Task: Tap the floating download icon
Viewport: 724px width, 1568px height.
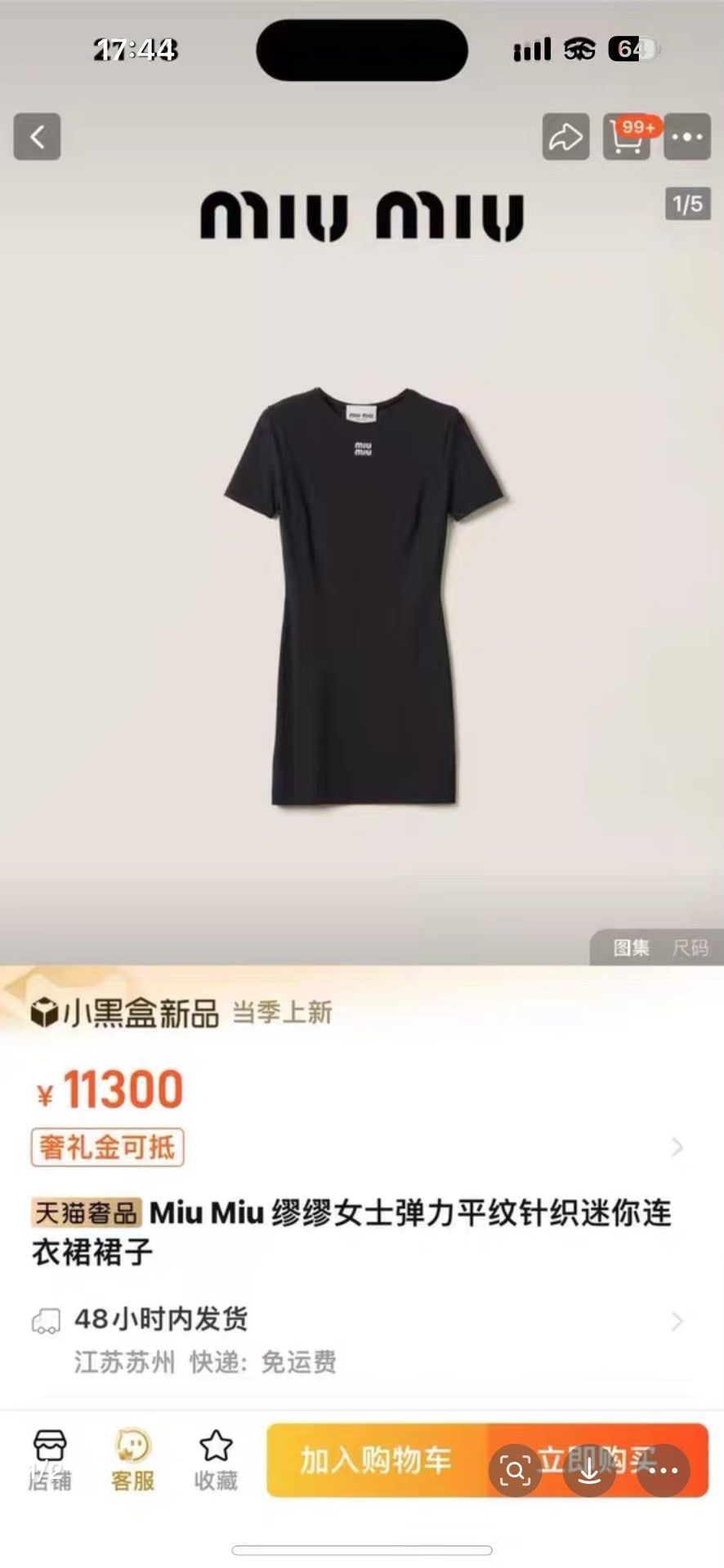Action: click(x=589, y=1471)
